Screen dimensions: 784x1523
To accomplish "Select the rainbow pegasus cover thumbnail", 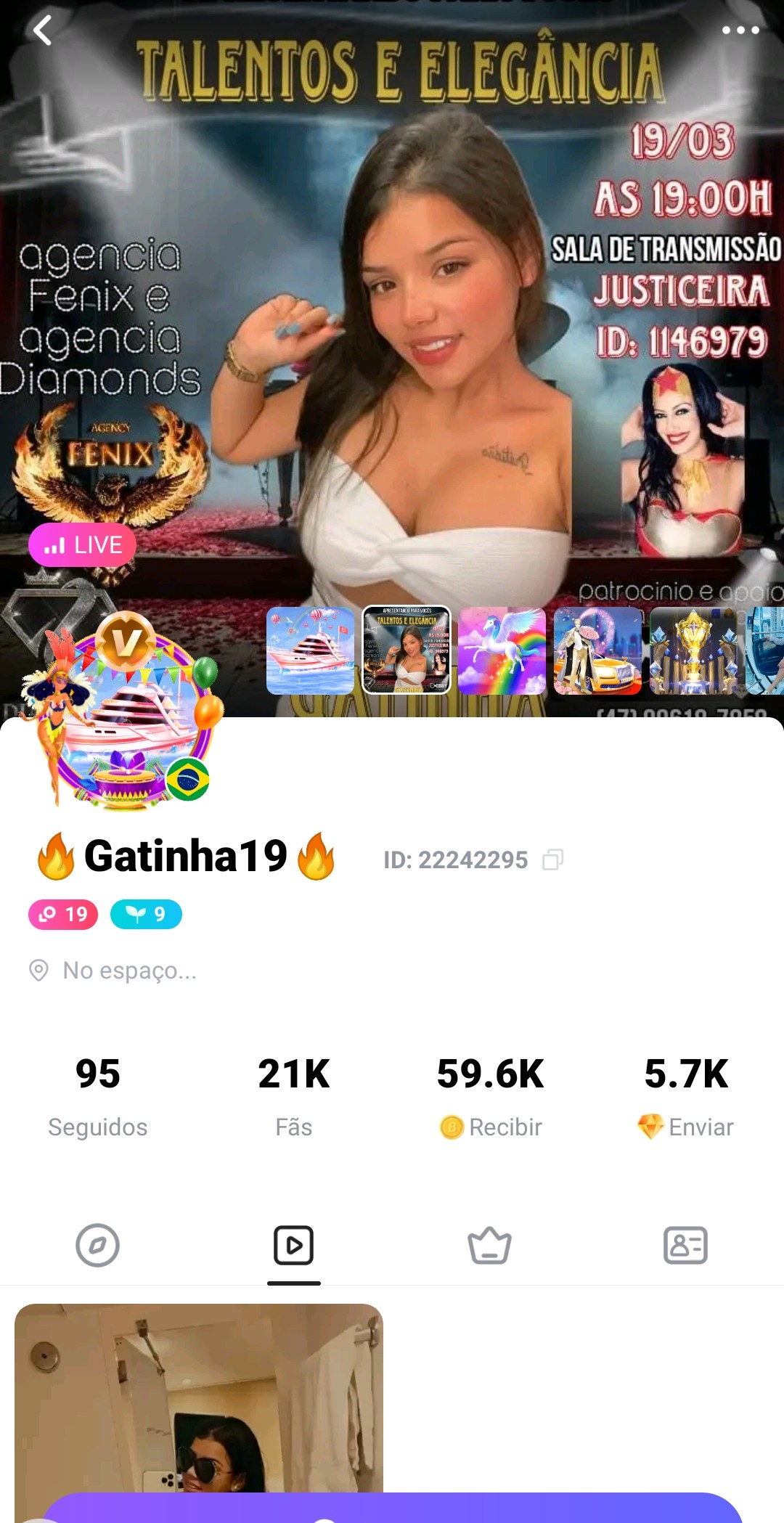I will [x=502, y=650].
